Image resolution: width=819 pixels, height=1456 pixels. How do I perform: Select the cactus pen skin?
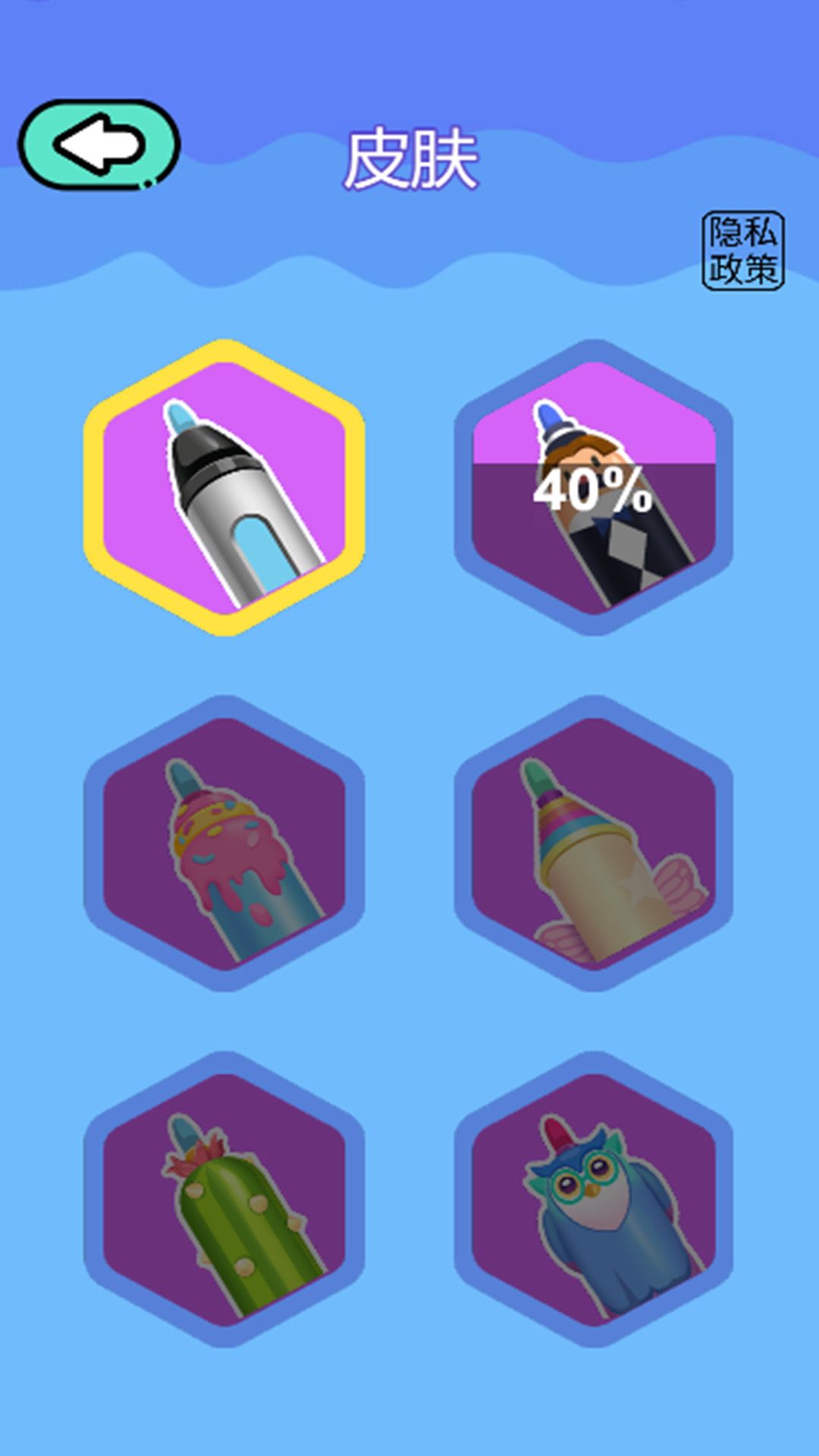coord(224,1199)
